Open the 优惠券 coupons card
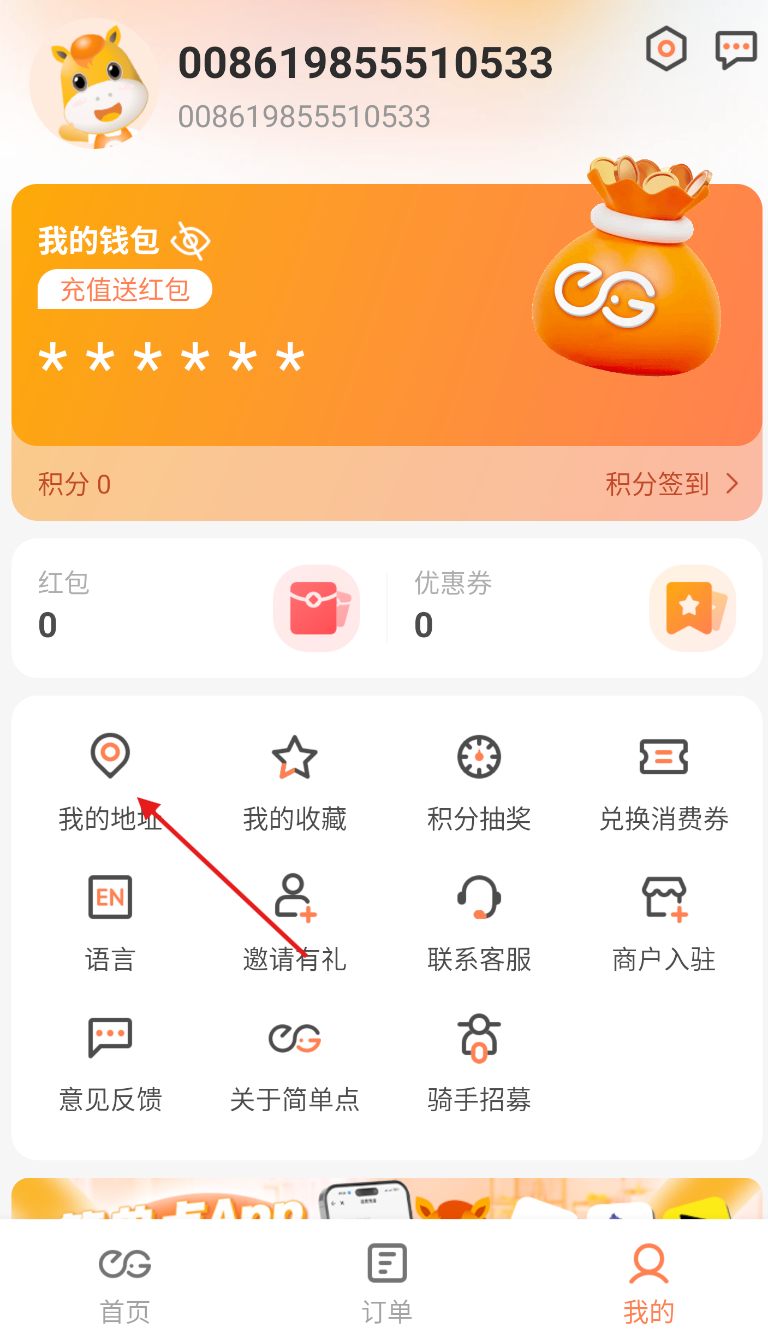The image size is (768, 1330). coord(574,608)
